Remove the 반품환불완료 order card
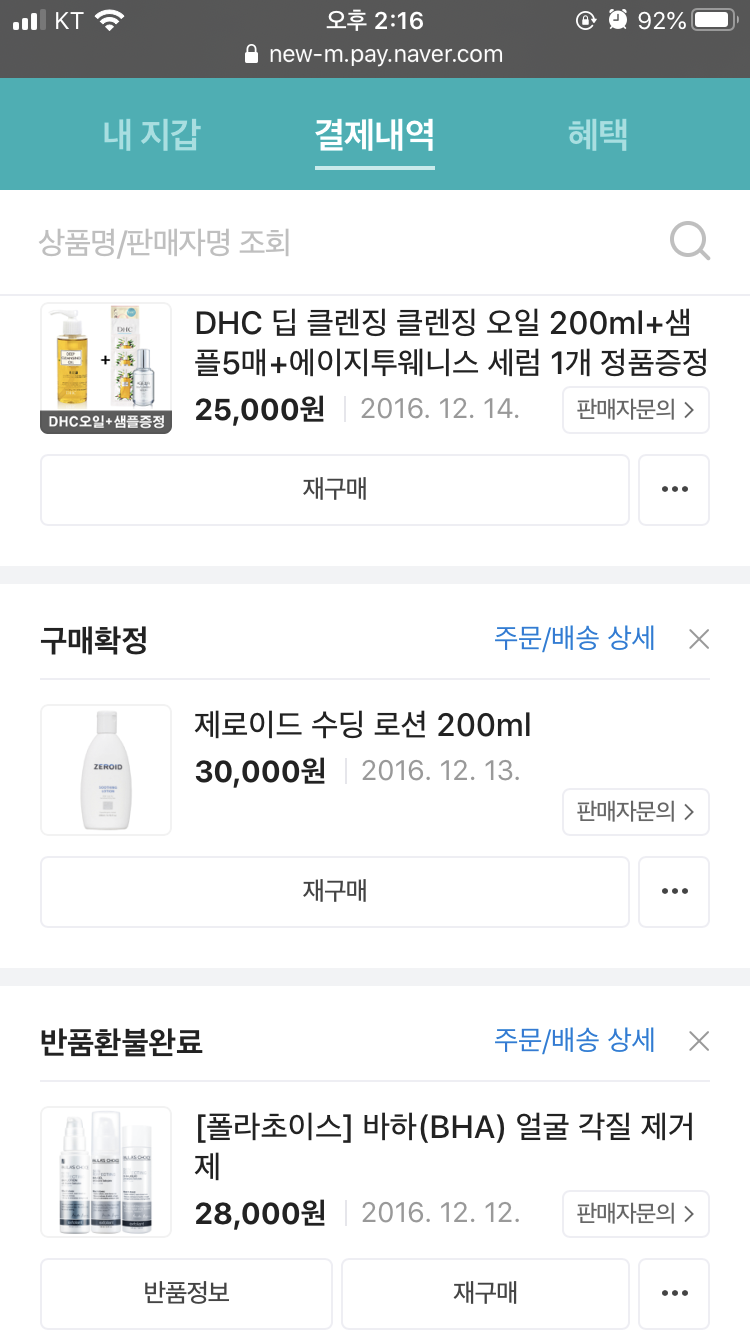Viewport: 750px width, 1334px height. pyautogui.click(x=699, y=1041)
